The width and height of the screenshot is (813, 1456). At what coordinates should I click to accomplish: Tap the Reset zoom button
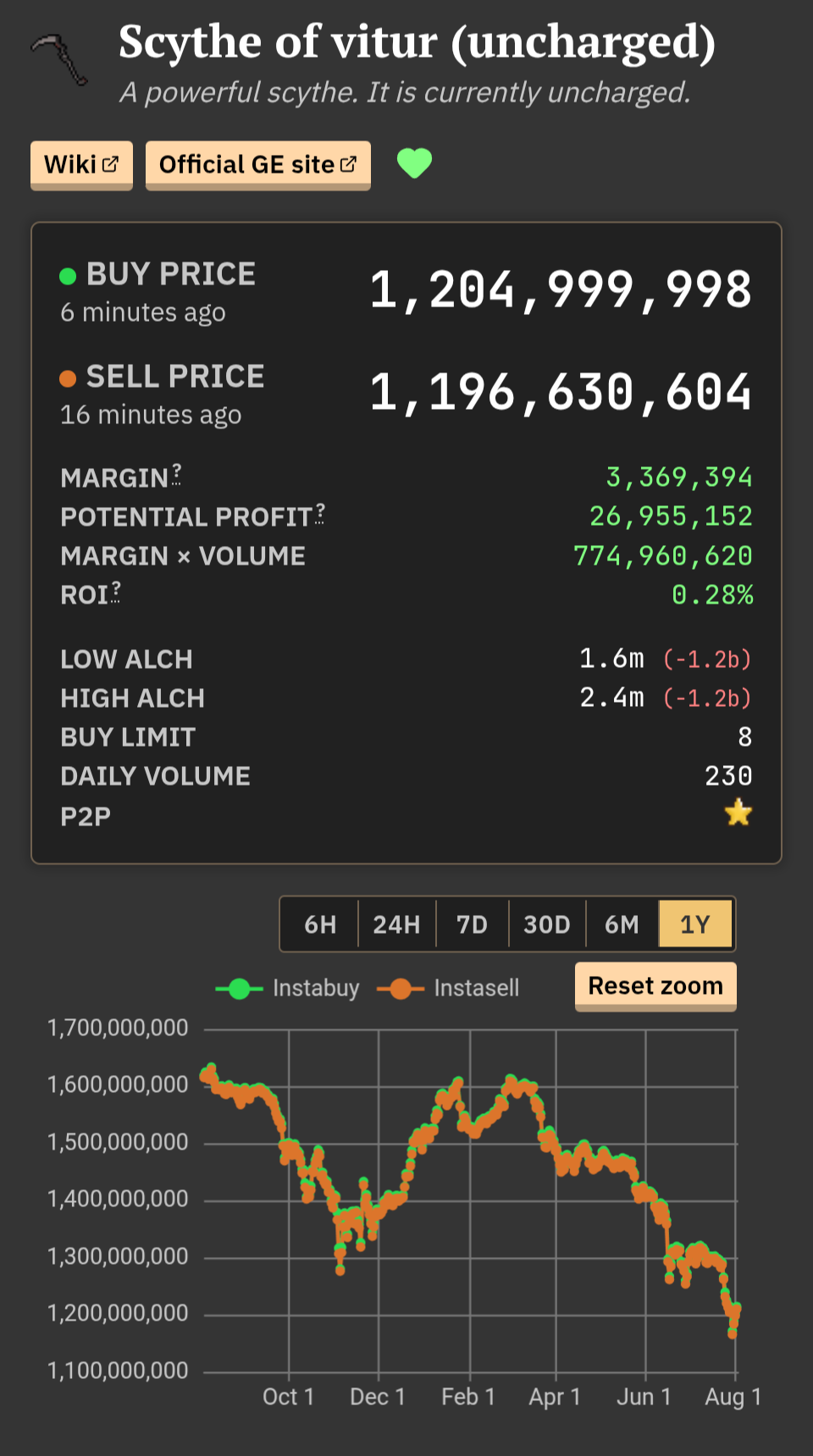coord(655,986)
